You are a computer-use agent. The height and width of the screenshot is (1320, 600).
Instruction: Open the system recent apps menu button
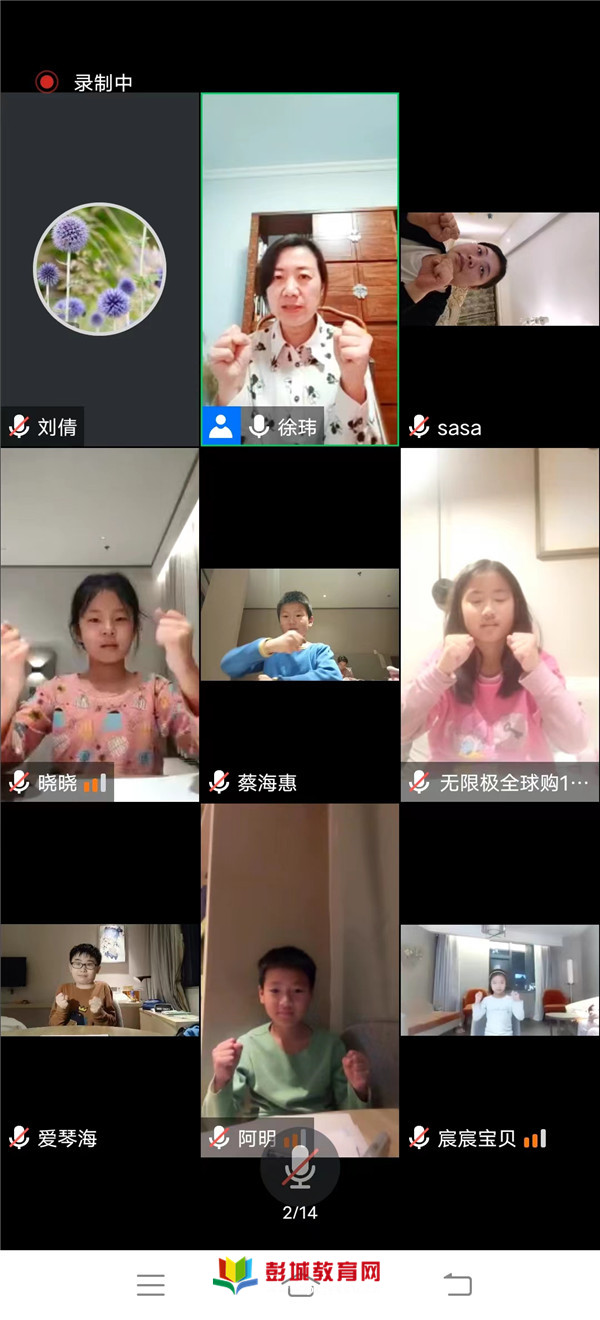tap(151, 1285)
